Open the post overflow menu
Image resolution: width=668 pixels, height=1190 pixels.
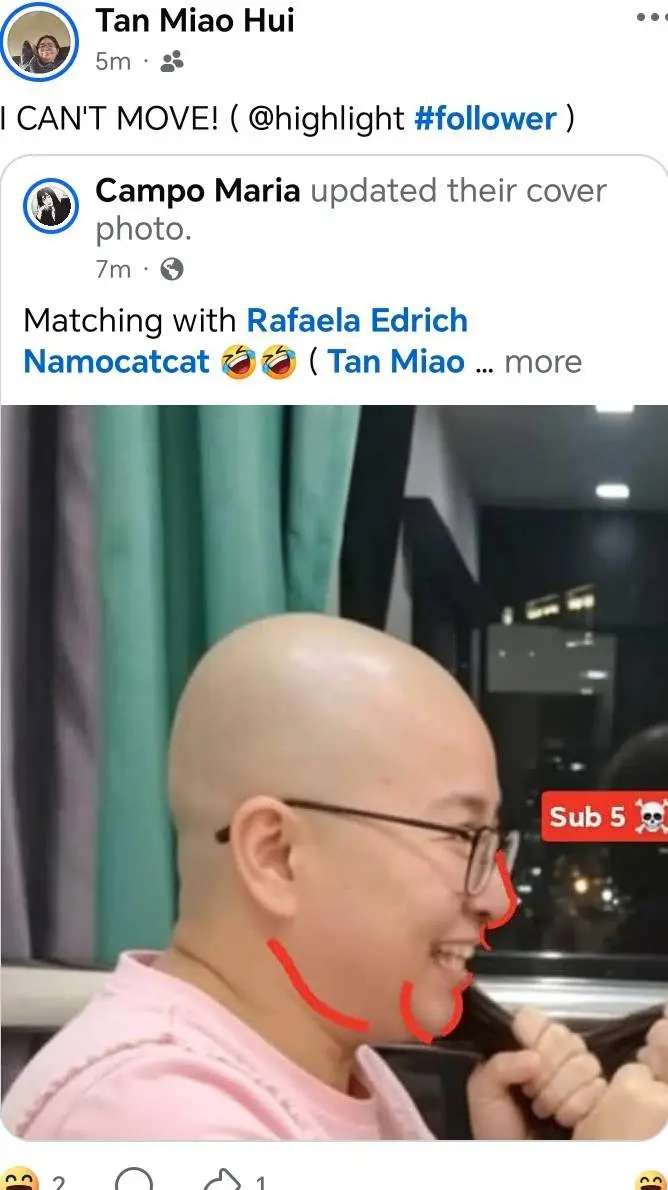(x=652, y=17)
